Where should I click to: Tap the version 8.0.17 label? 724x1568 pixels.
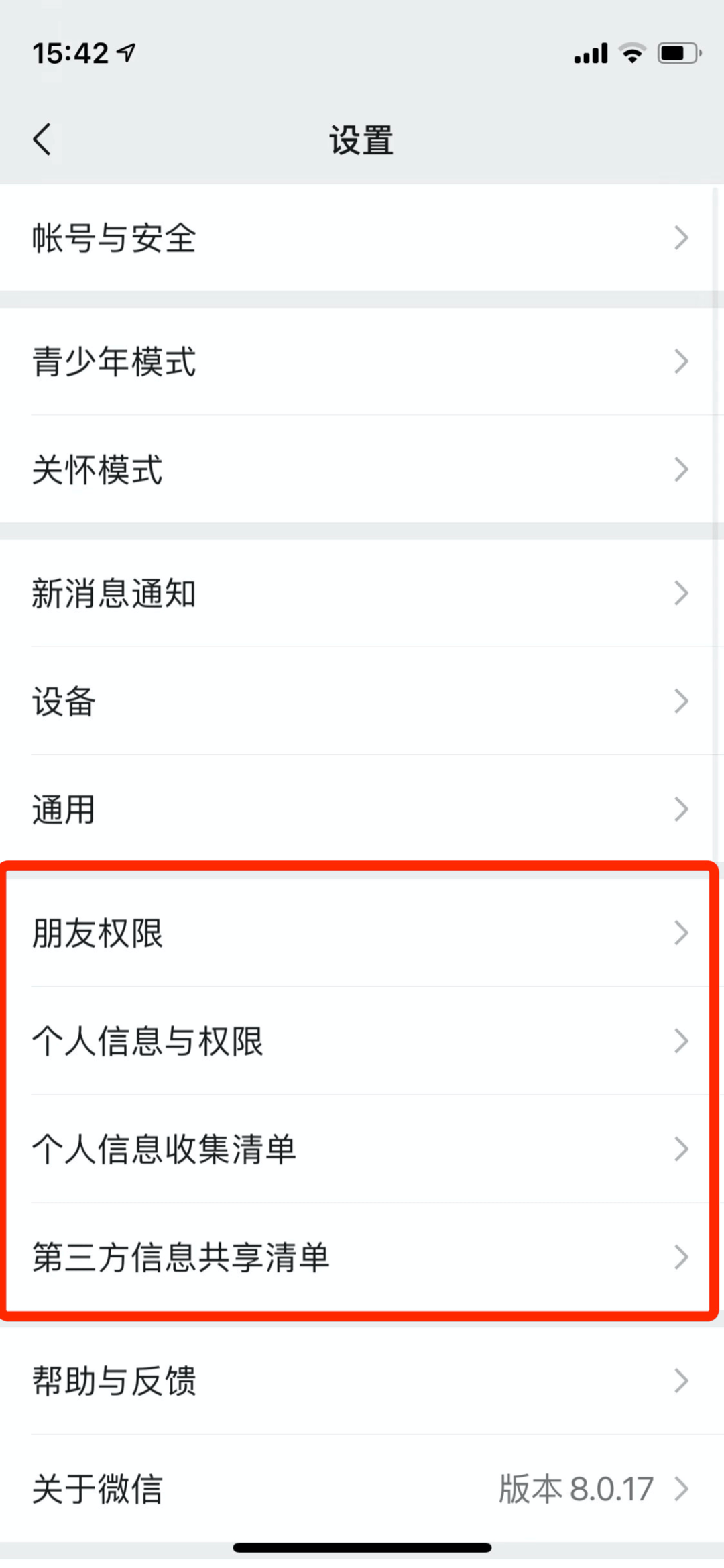pos(575,1489)
